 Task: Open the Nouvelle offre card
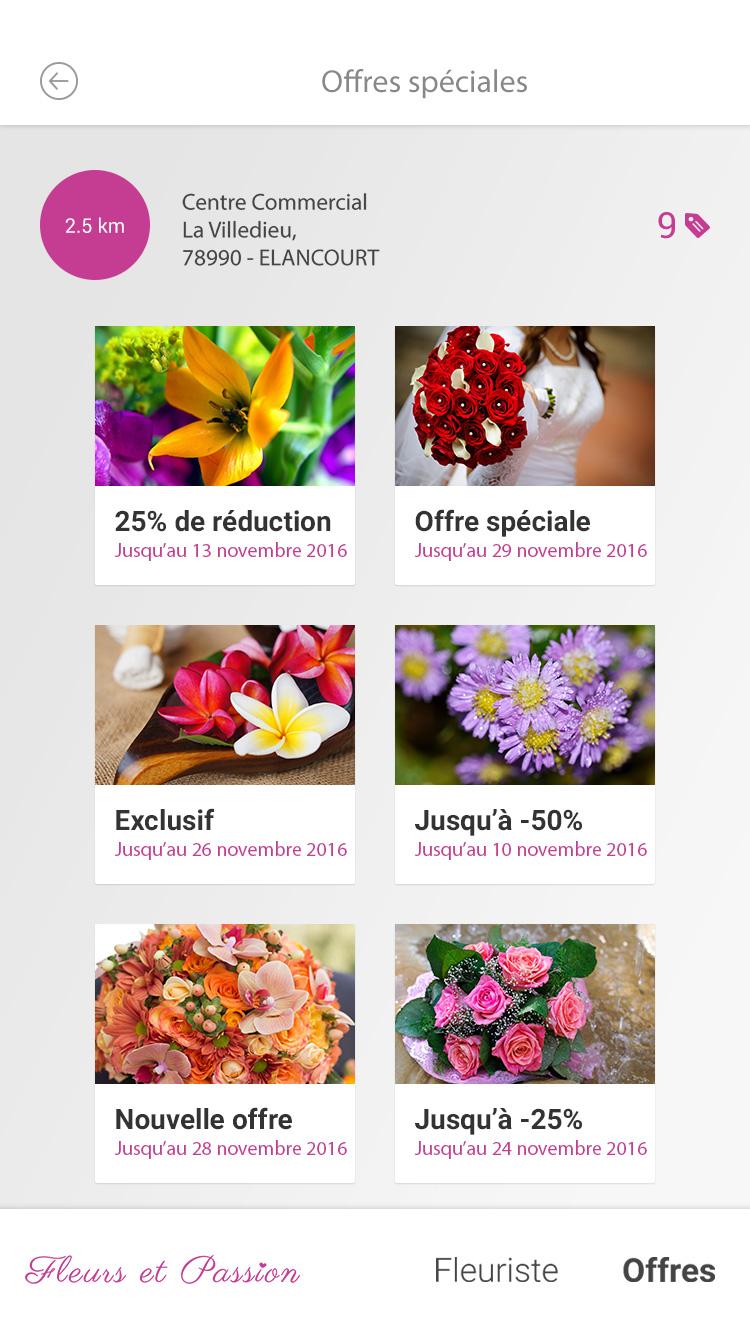[225, 1053]
